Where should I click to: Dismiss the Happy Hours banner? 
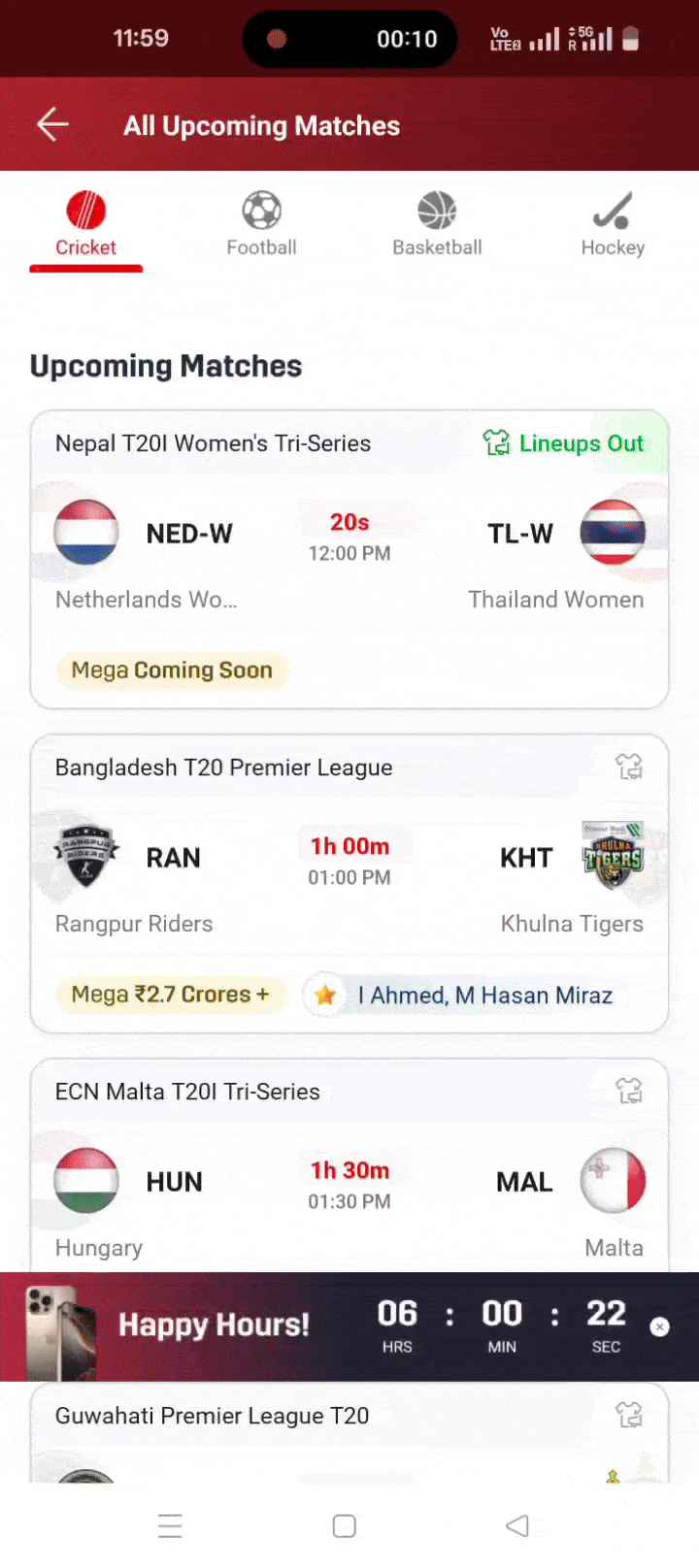coord(659,1326)
